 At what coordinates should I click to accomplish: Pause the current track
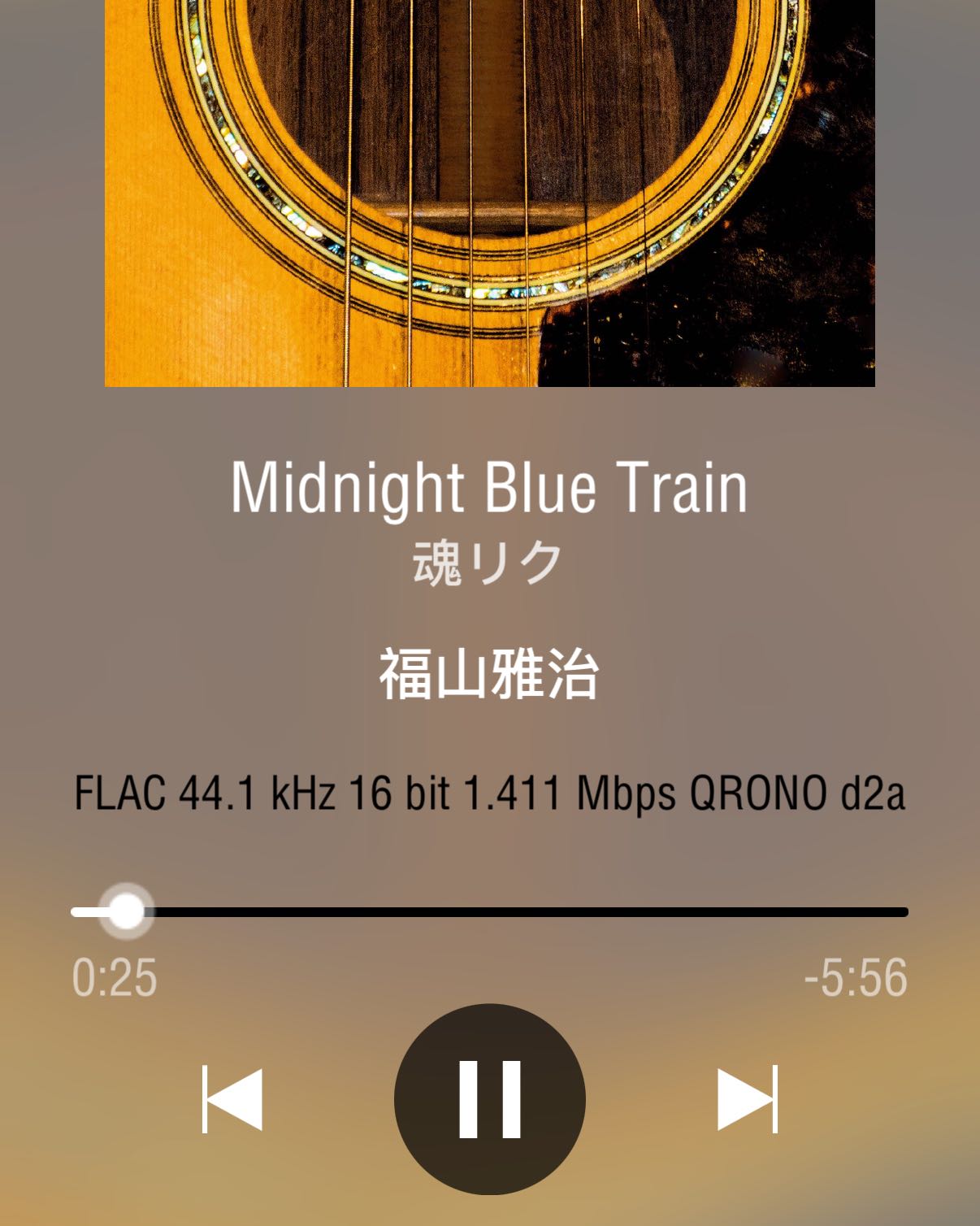coord(489,1098)
